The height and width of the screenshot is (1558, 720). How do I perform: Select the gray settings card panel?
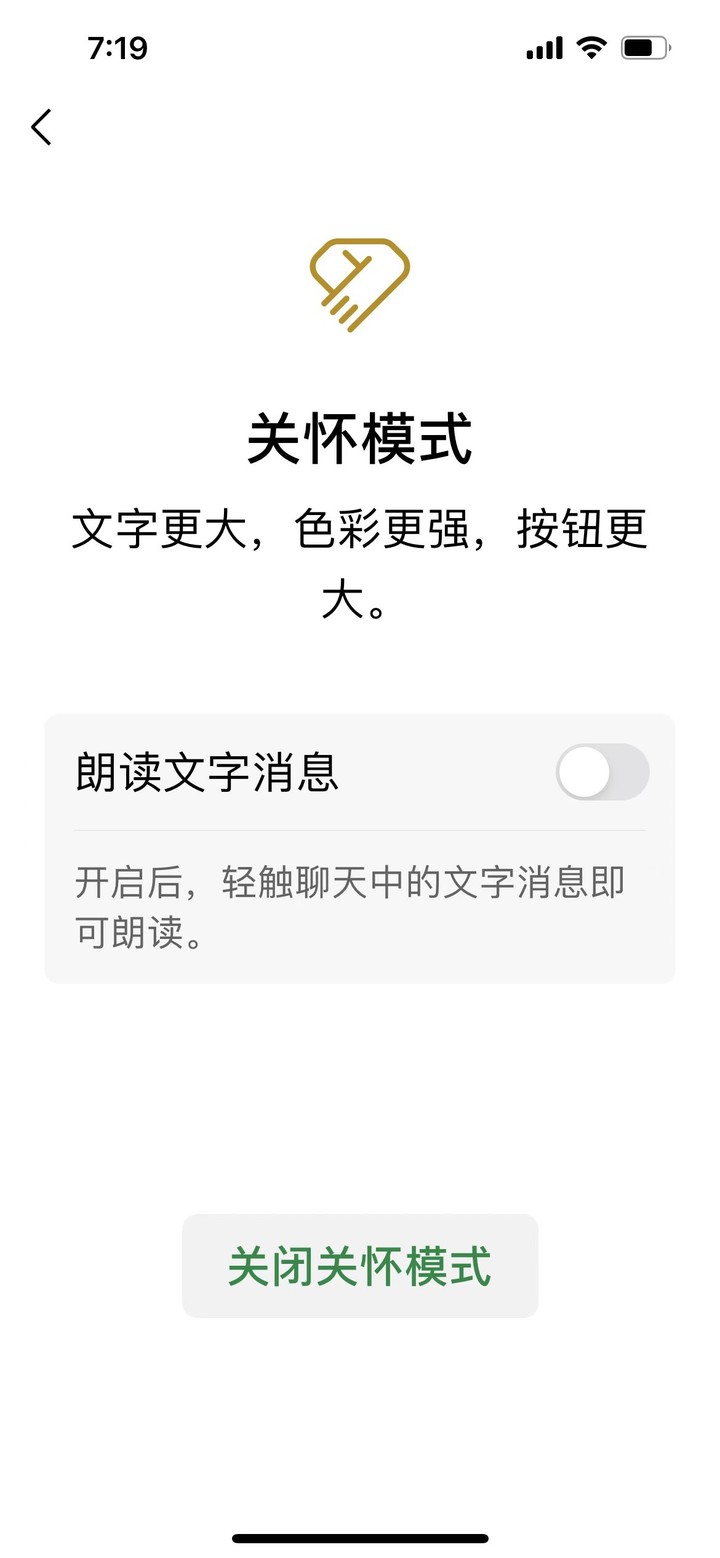click(360, 845)
